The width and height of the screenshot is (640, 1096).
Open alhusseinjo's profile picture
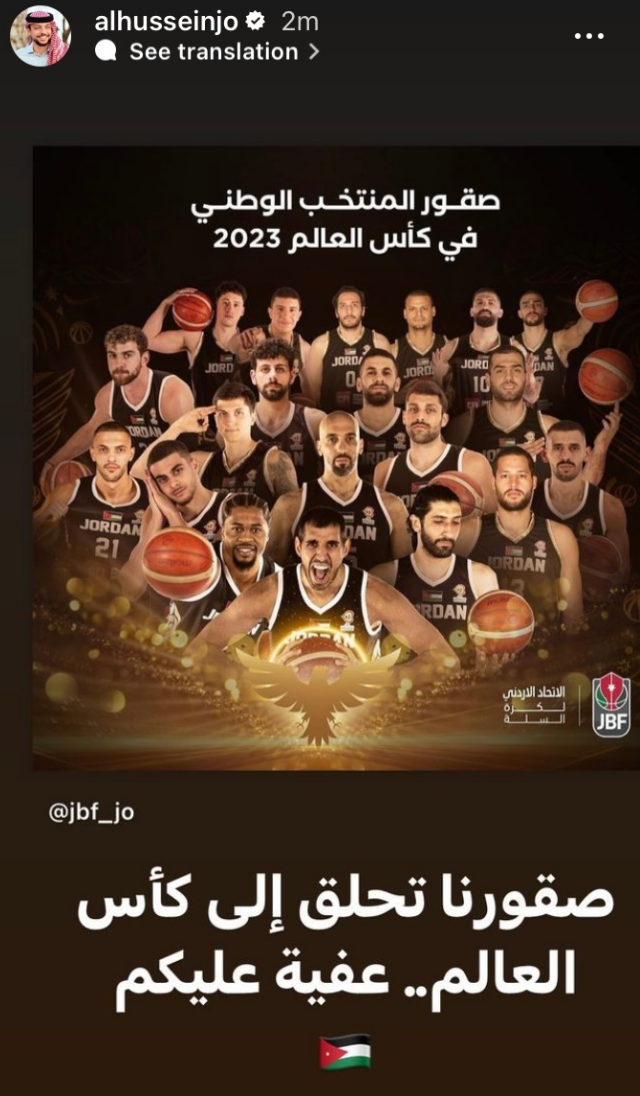click(x=41, y=36)
